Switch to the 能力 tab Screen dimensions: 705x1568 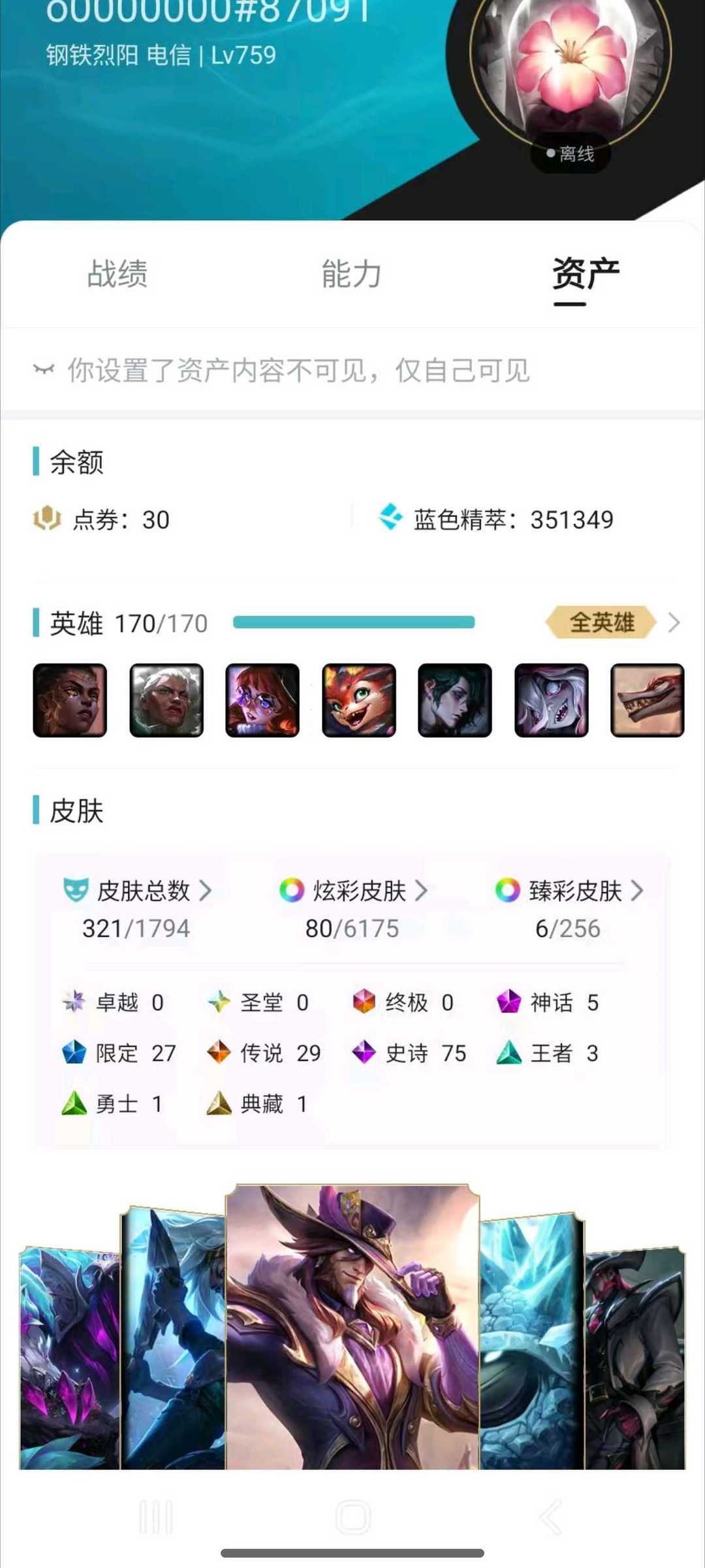[x=352, y=274]
